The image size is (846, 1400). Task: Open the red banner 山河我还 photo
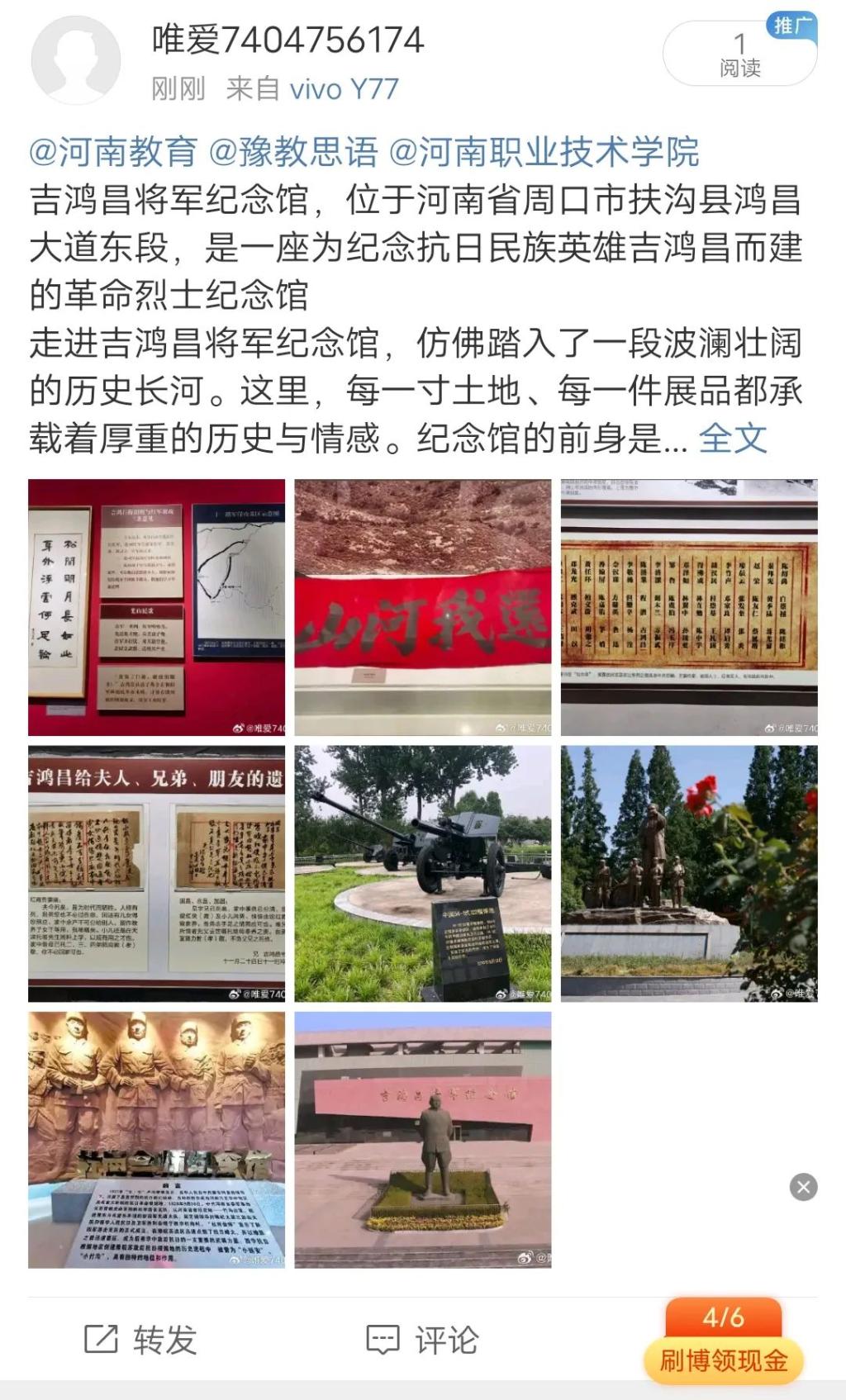point(422,607)
